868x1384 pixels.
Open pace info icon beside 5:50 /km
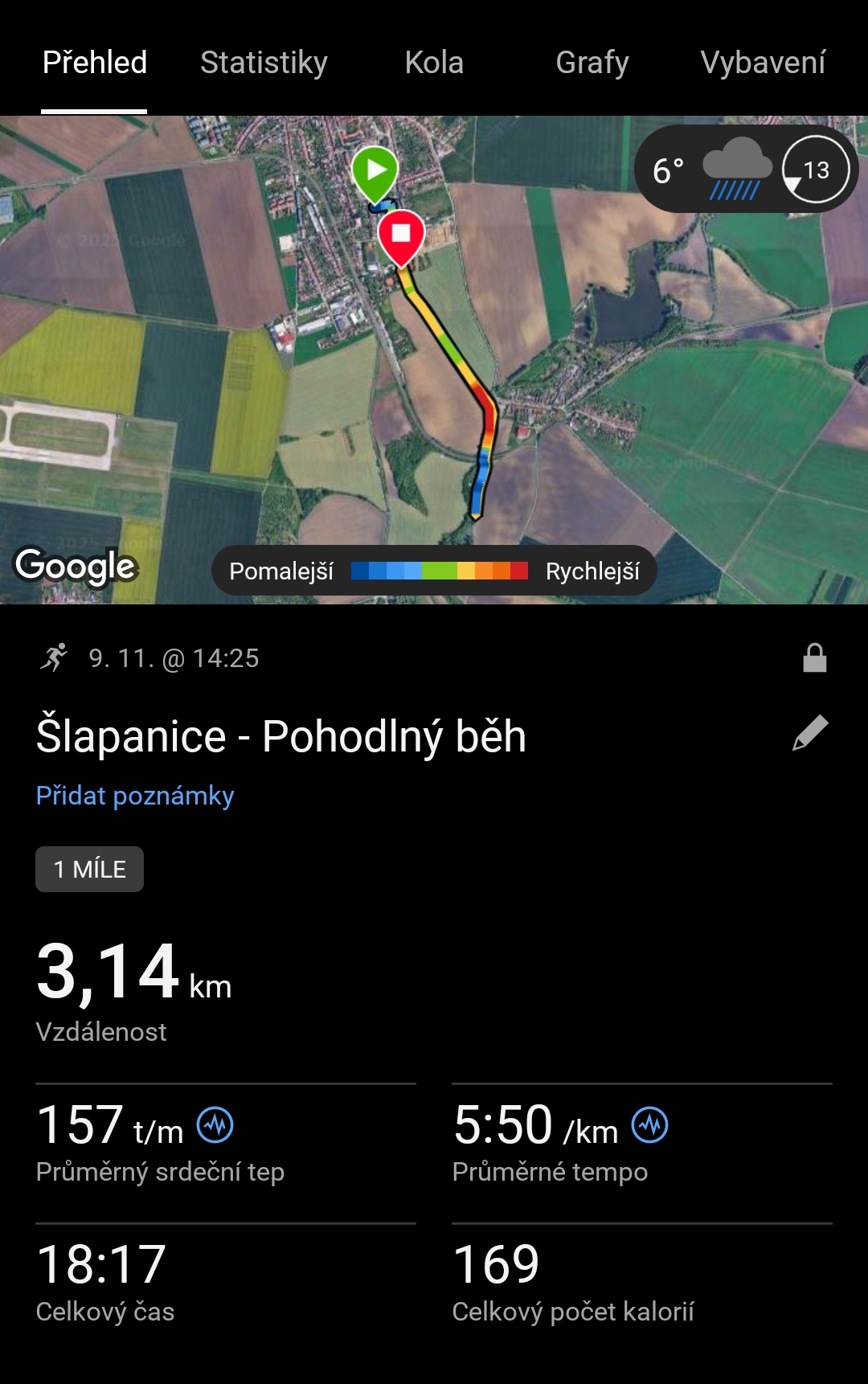click(x=649, y=1124)
